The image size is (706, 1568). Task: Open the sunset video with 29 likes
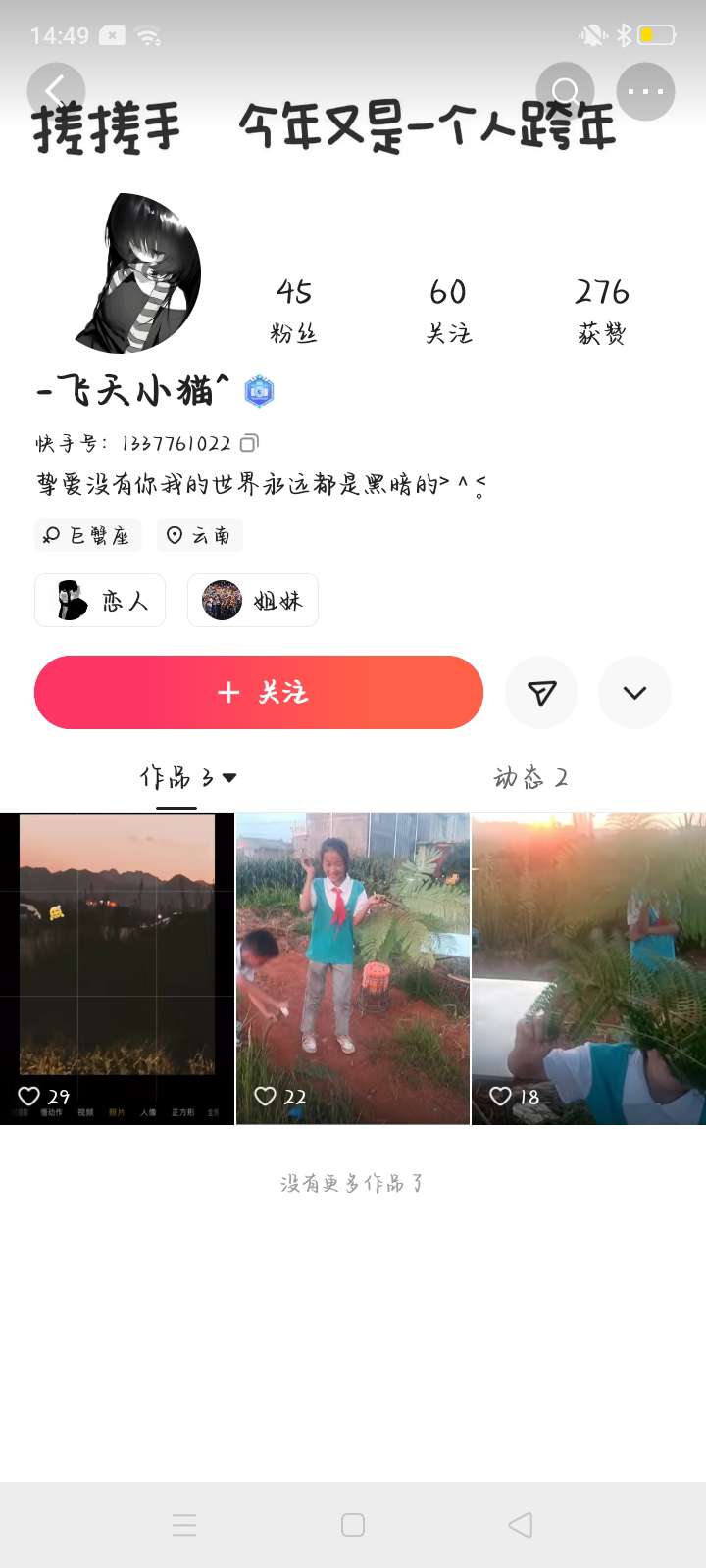click(117, 969)
